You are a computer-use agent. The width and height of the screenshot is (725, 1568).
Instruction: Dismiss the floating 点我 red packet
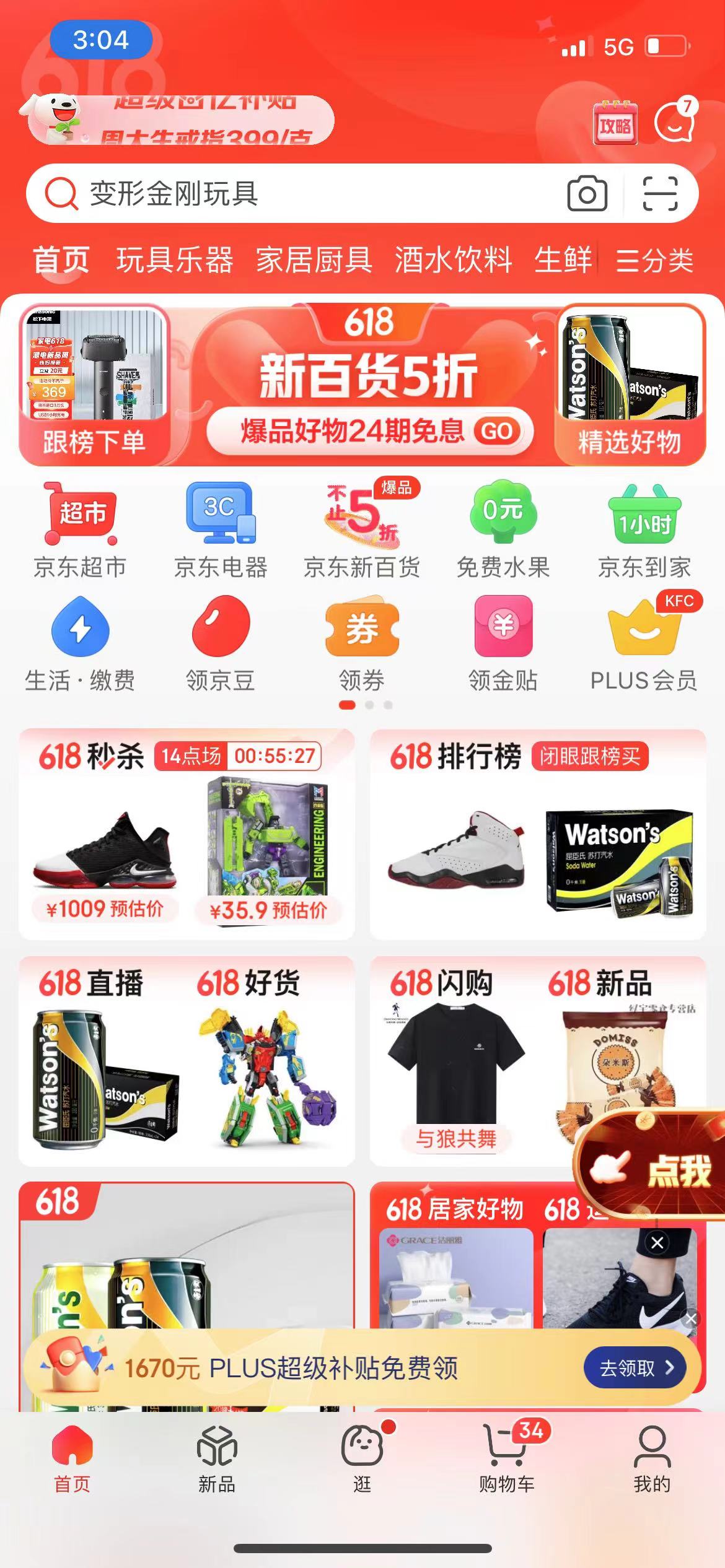(x=657, y=1242)
